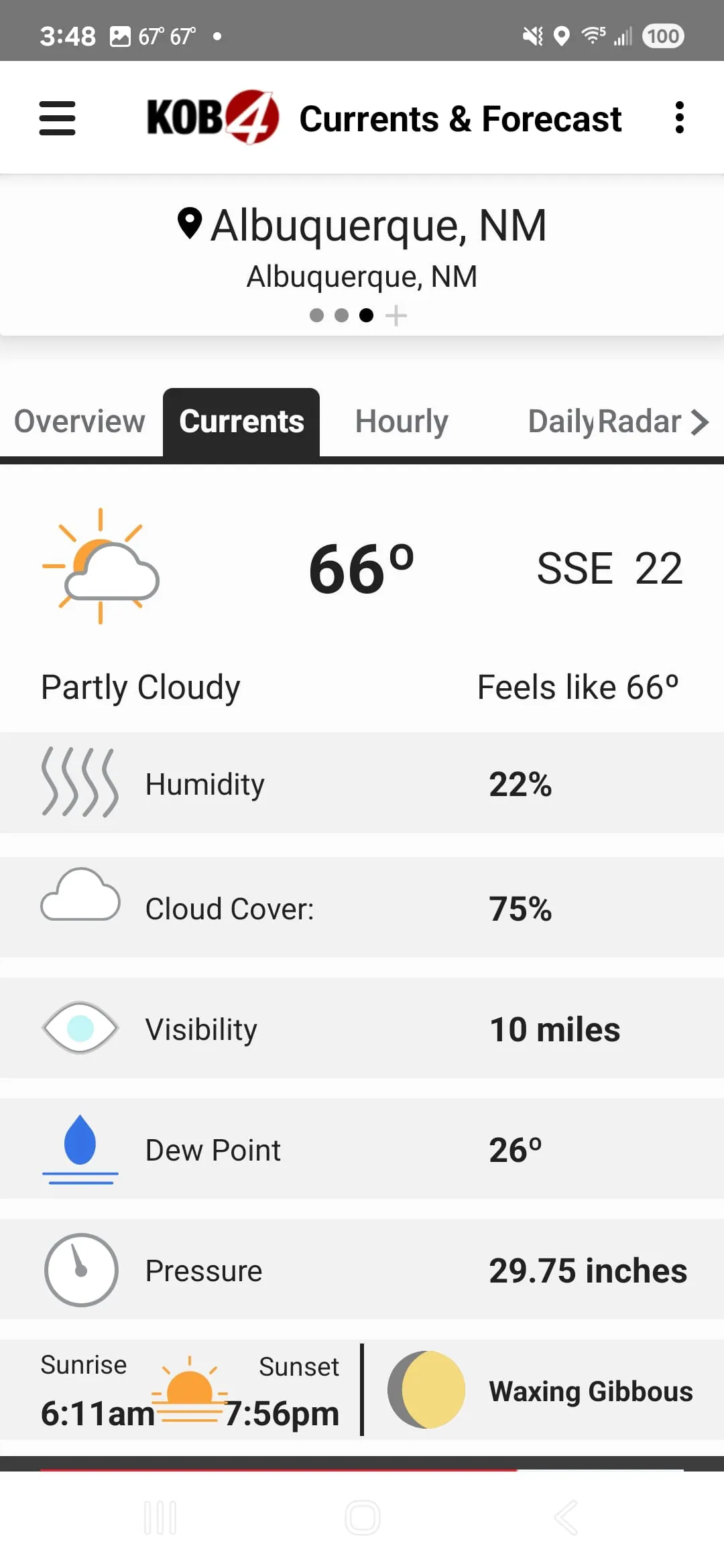Tap the Currents tab button
The width and height of the screenshot is (724, 1568).
241,421
